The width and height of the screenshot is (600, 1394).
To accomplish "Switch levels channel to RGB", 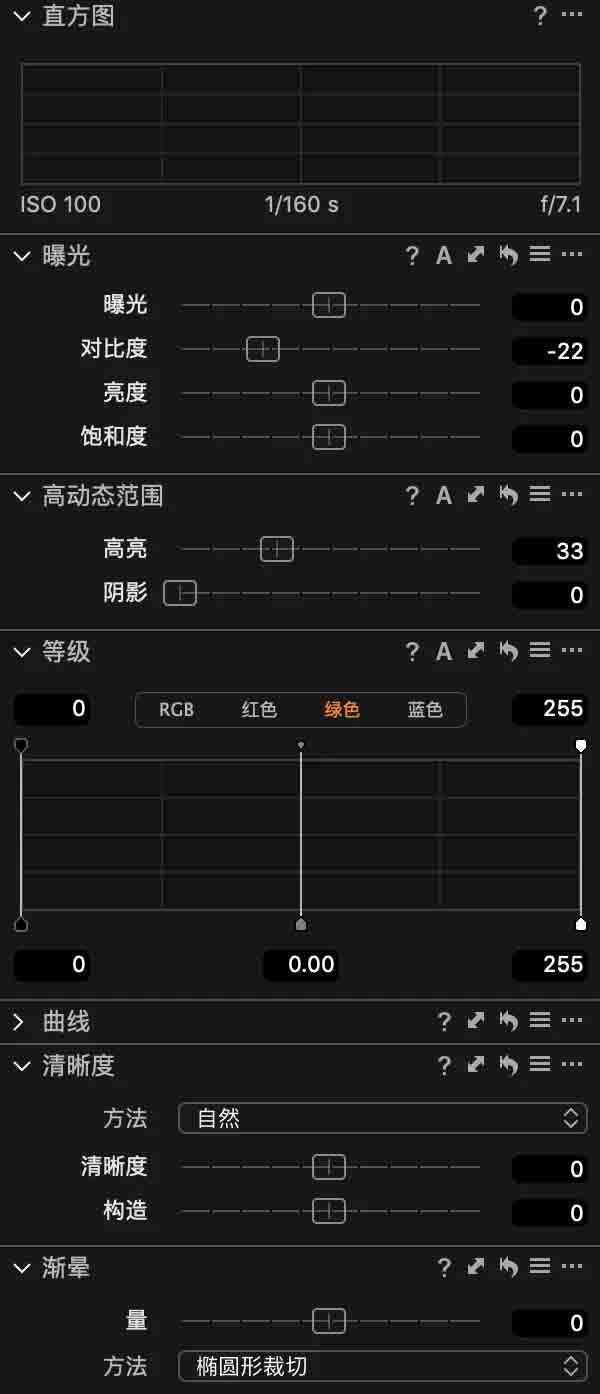I will [x=177, y=710].
